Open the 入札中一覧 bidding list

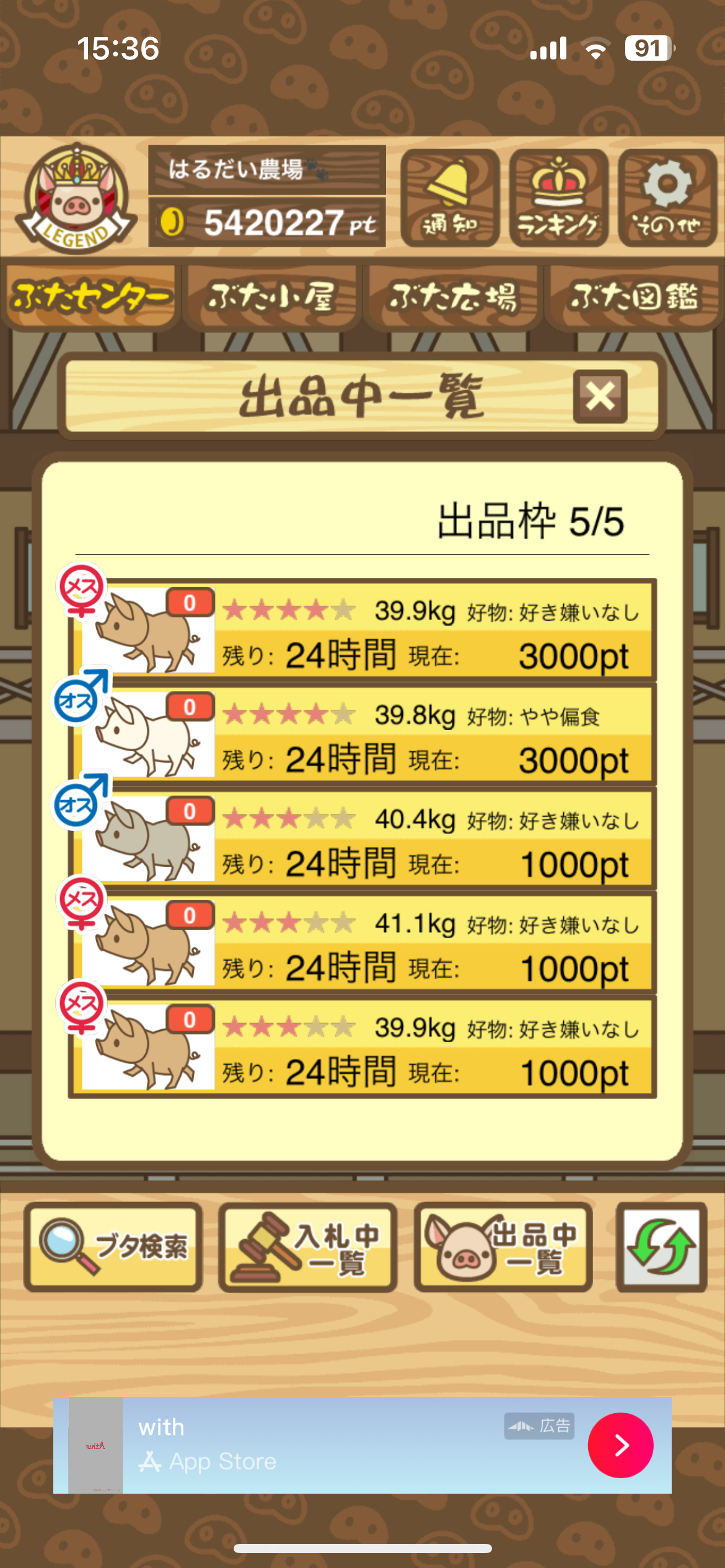pyautogui.click(x=308, y=1247)
